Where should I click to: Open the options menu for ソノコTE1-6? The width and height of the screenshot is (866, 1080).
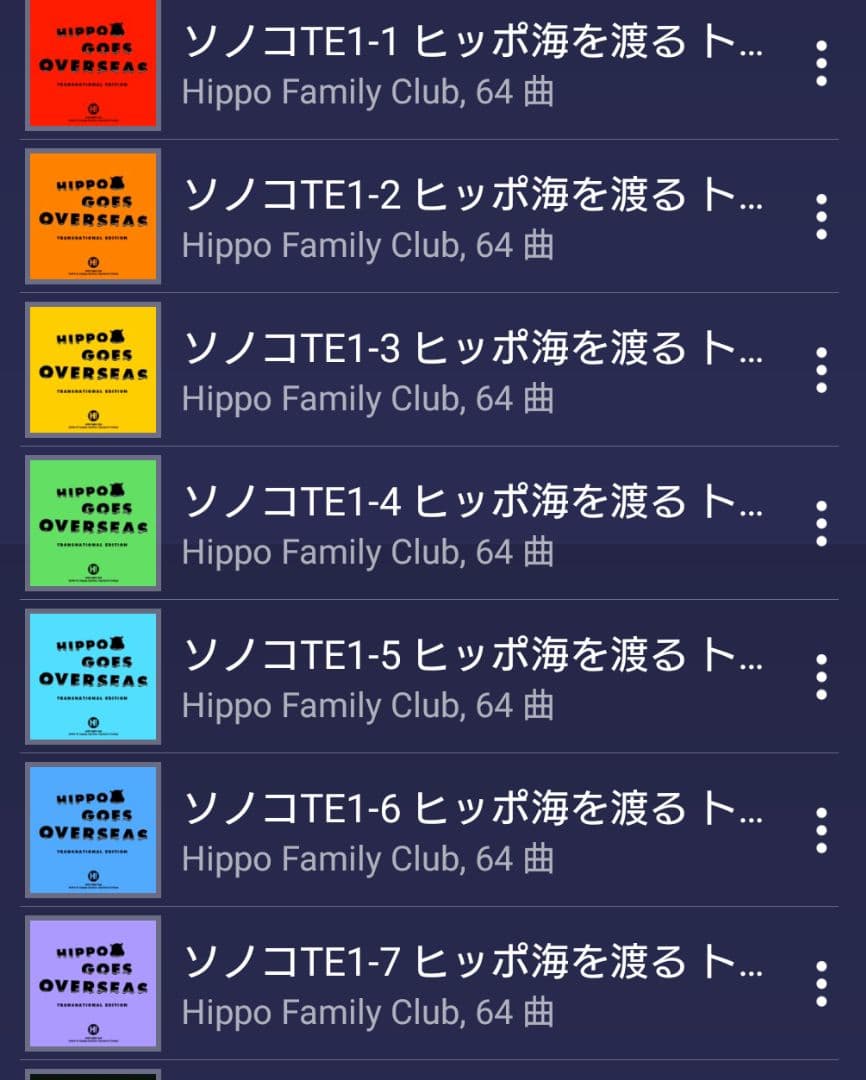[x=820, y=830]
